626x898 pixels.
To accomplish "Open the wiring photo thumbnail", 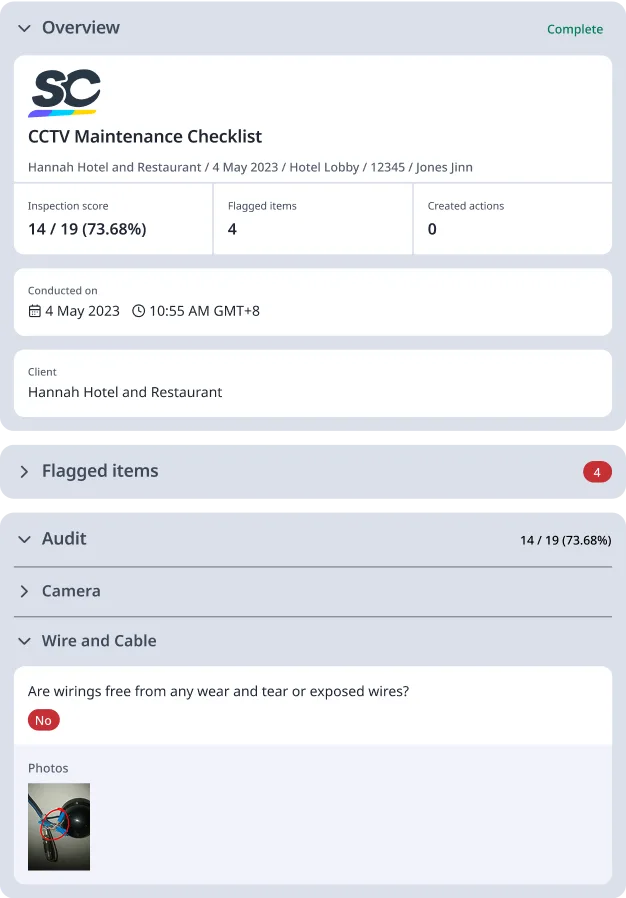I will click(59, 827).
